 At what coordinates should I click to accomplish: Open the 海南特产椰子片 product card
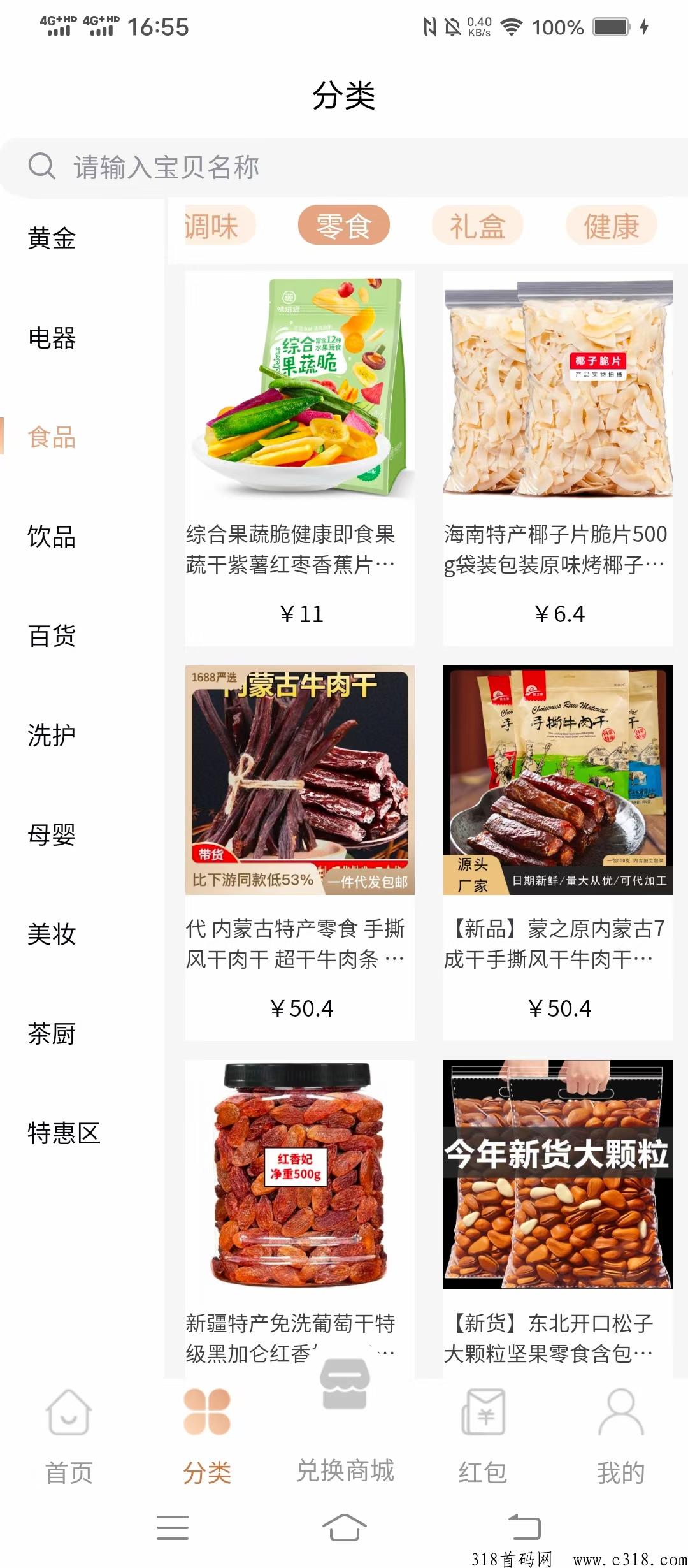pyautogui.click(x=558, y=458)
